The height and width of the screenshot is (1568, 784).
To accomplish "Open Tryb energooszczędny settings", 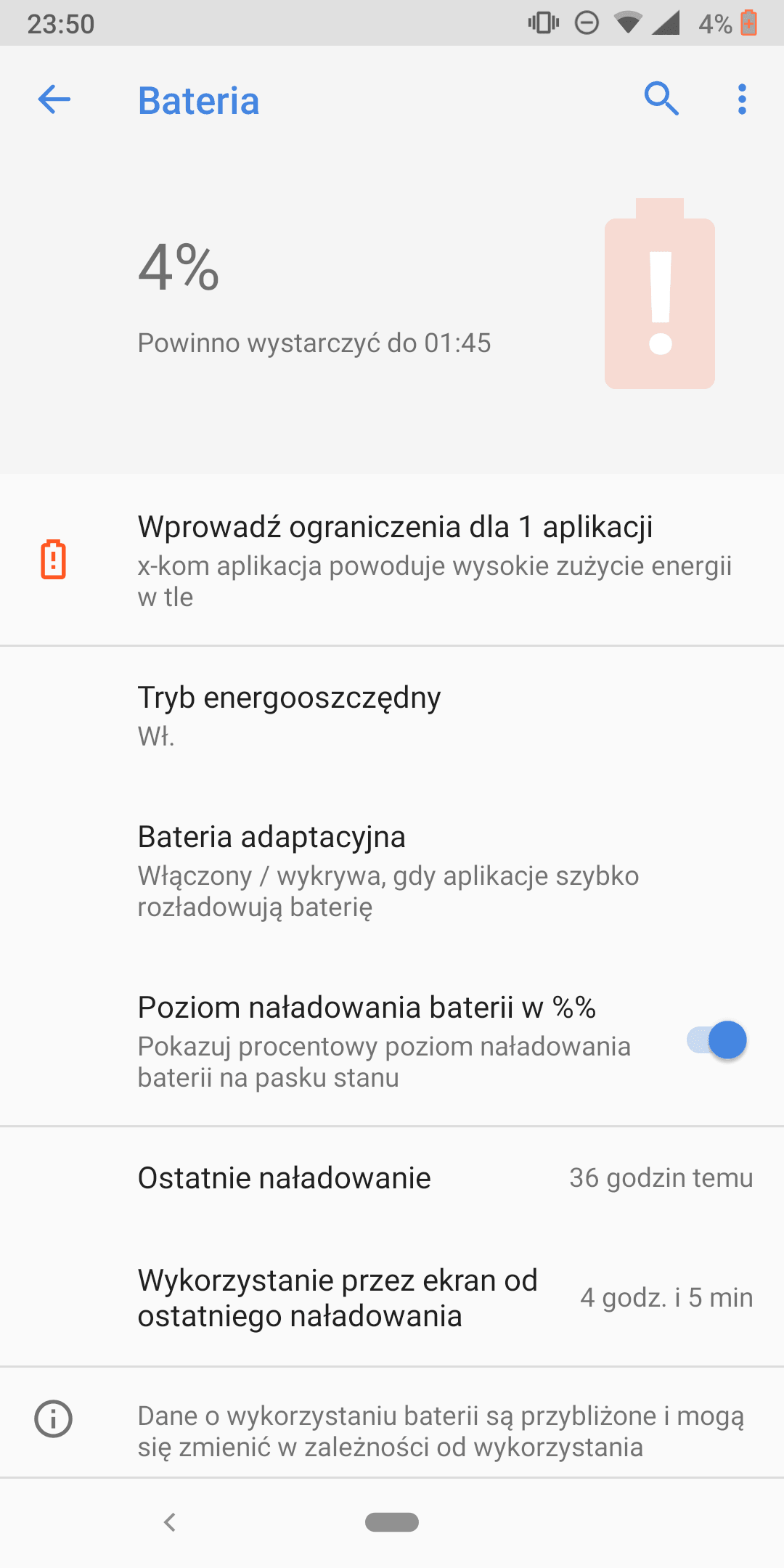I will (x=392, y=715).
